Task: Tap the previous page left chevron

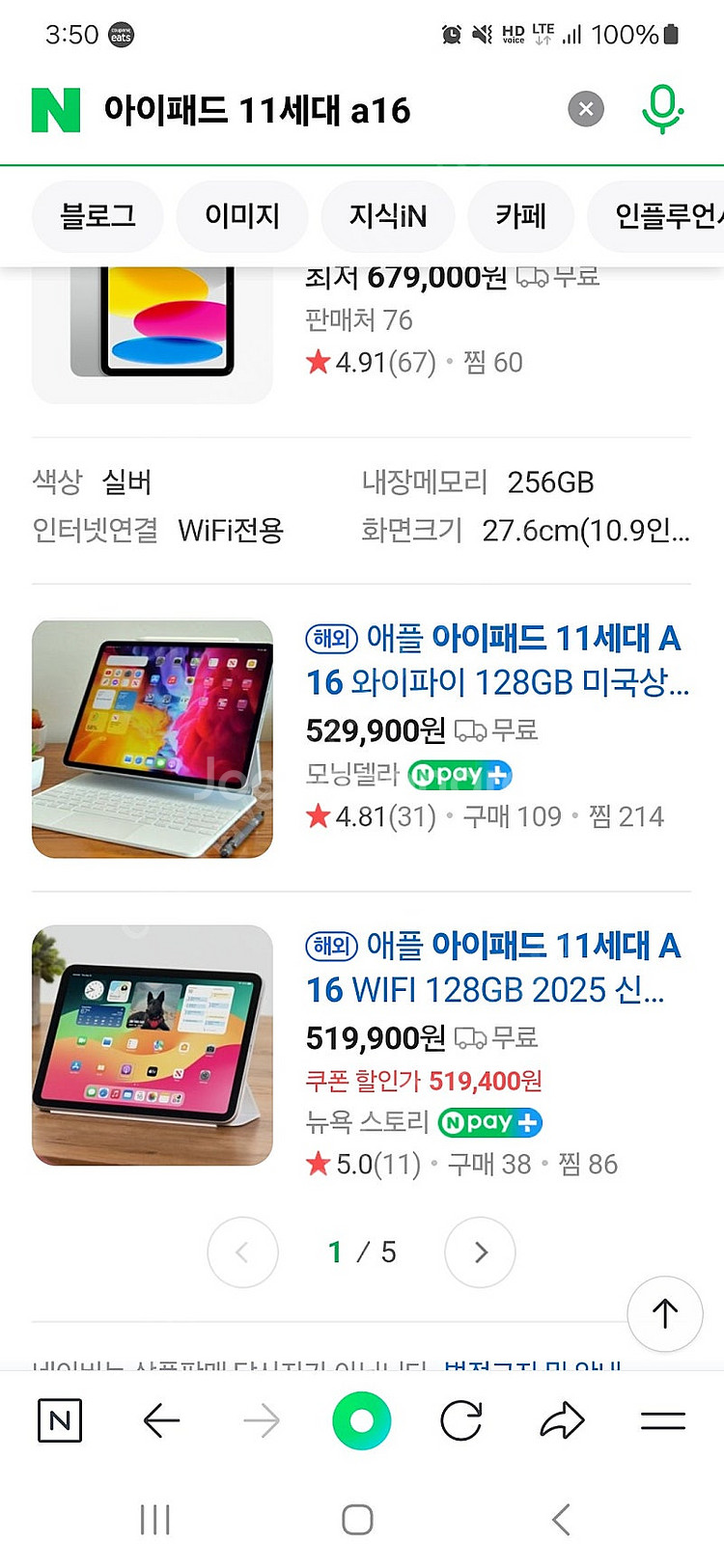Action: 242,1252
